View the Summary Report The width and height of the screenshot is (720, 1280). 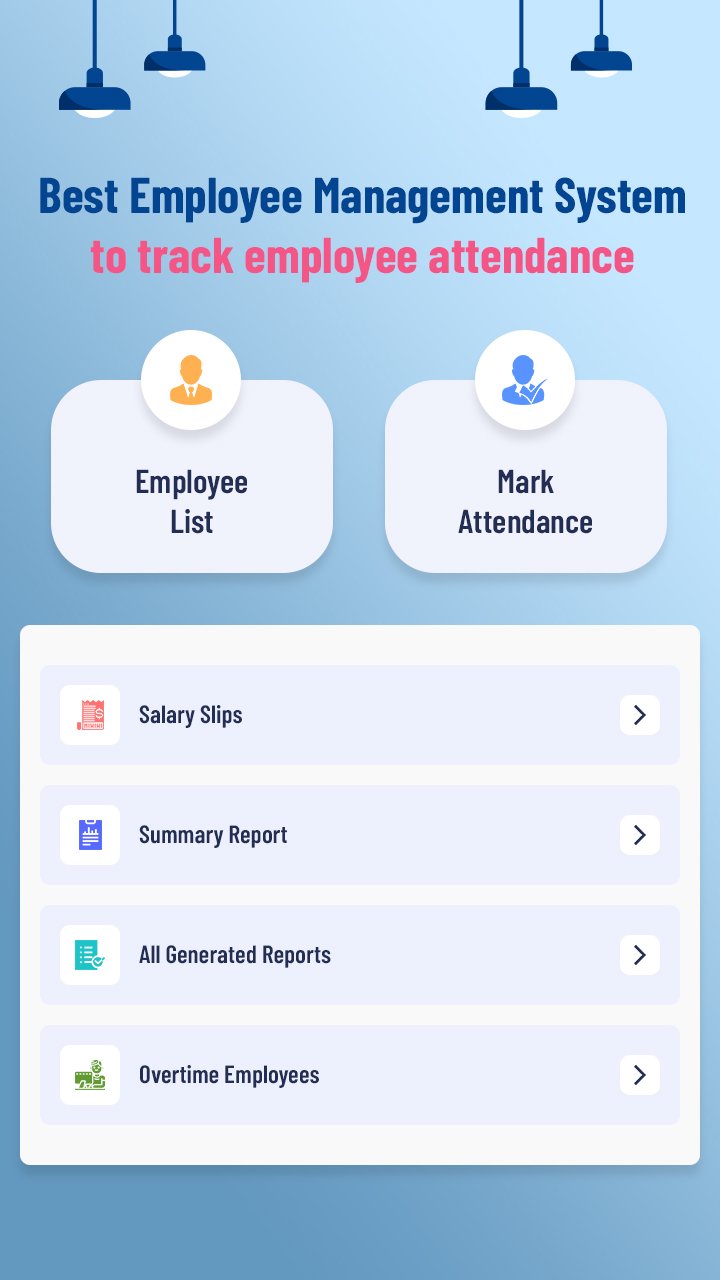pyautogui.click(x=359, y=835)
